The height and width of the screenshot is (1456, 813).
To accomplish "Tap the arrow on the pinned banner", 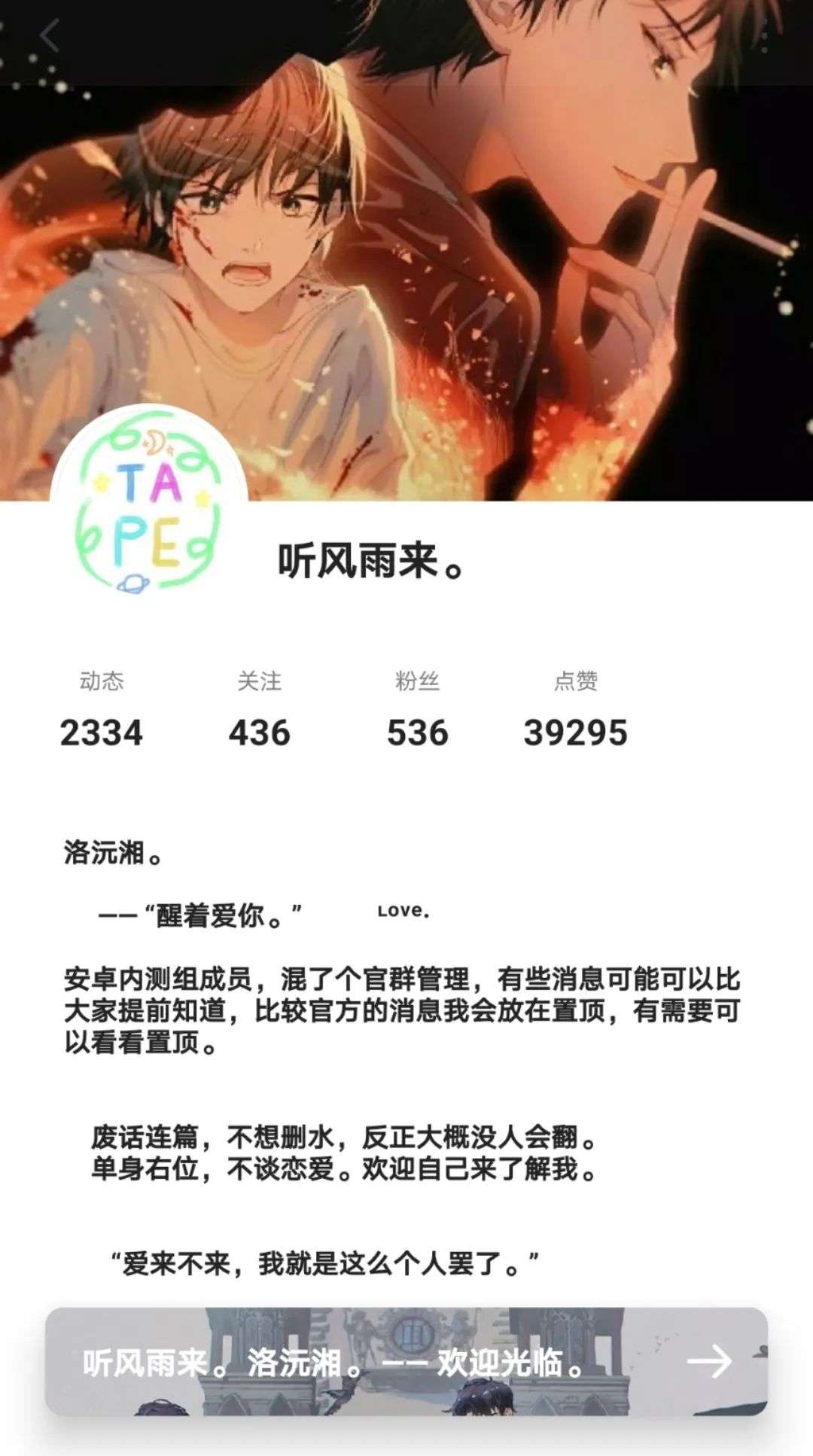I will [709, 1361].
